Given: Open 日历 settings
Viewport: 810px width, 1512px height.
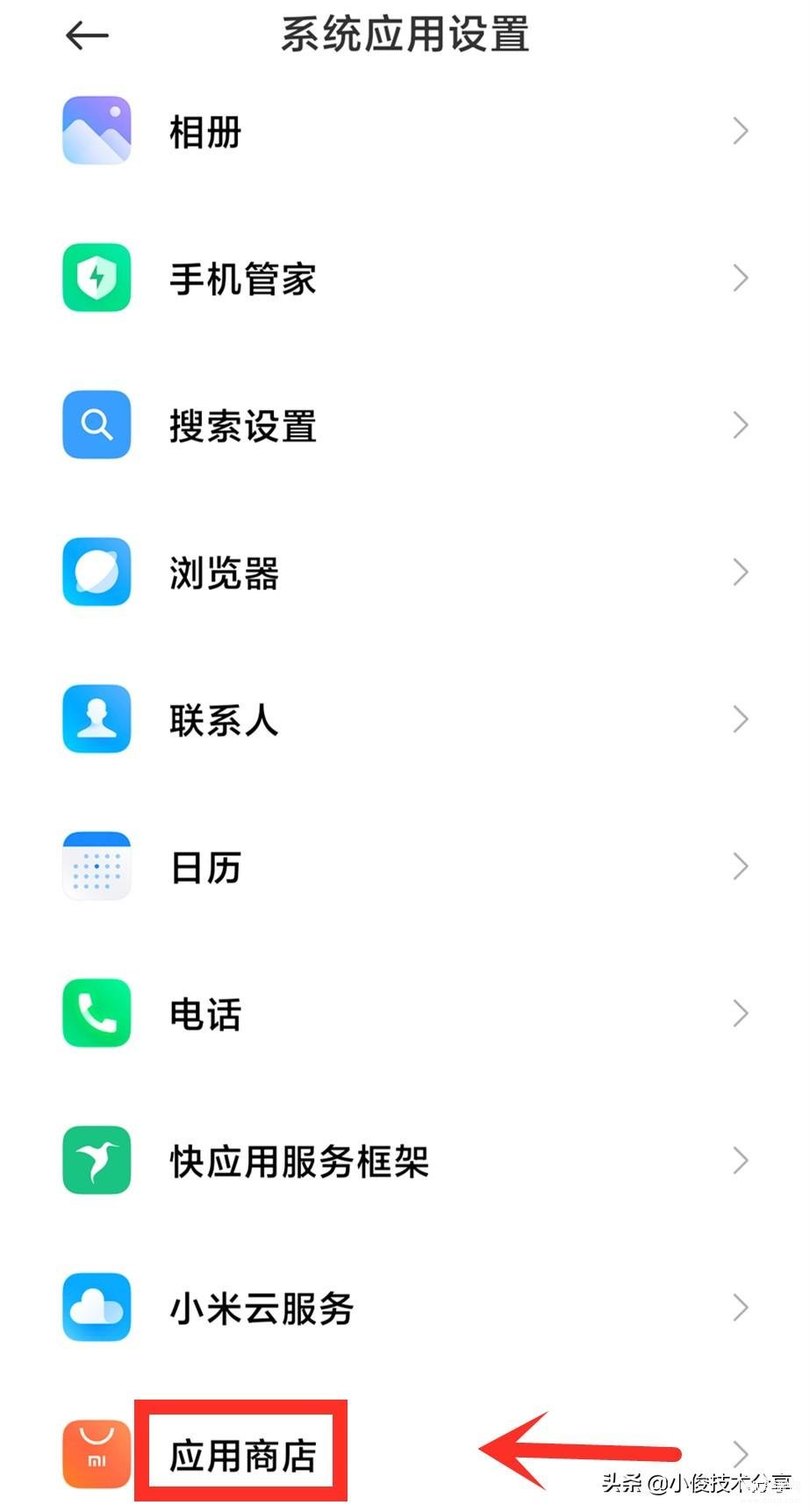Looking at the screenshot, I should 405,867.
